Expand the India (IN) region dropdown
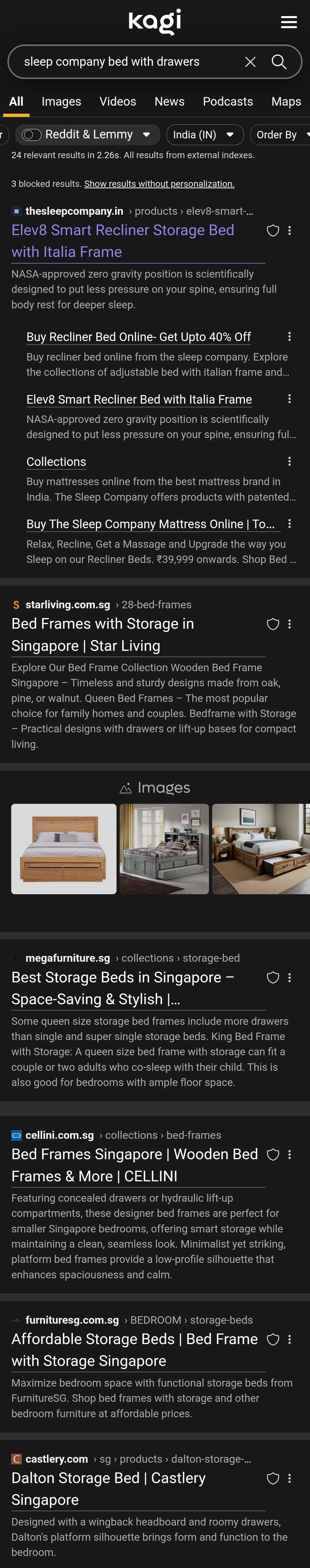The height and width of the screenshot is (1568, 310). click(205, 135)
